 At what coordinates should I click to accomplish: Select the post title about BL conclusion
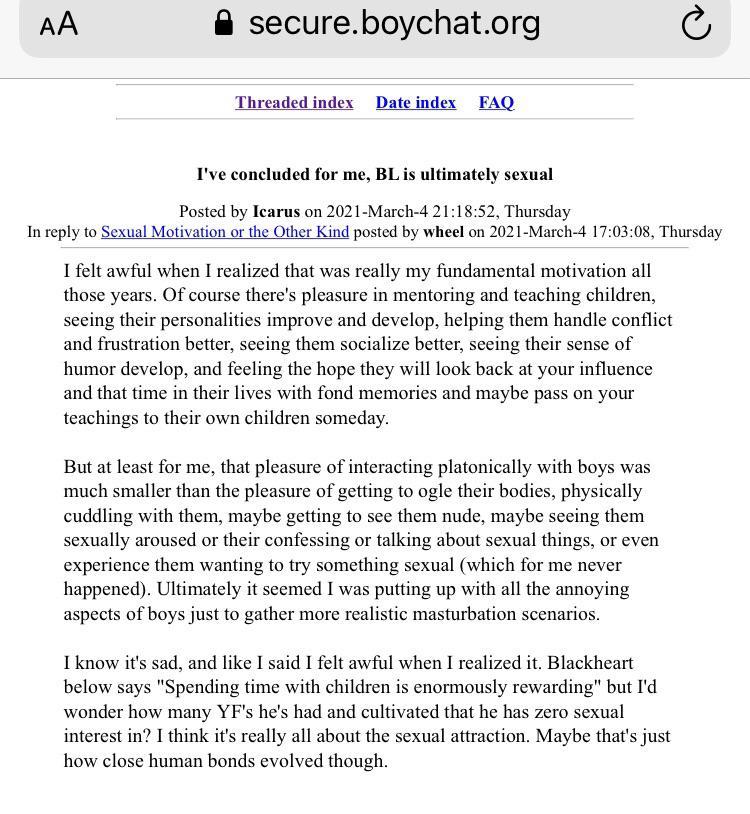tap(375, 173)
